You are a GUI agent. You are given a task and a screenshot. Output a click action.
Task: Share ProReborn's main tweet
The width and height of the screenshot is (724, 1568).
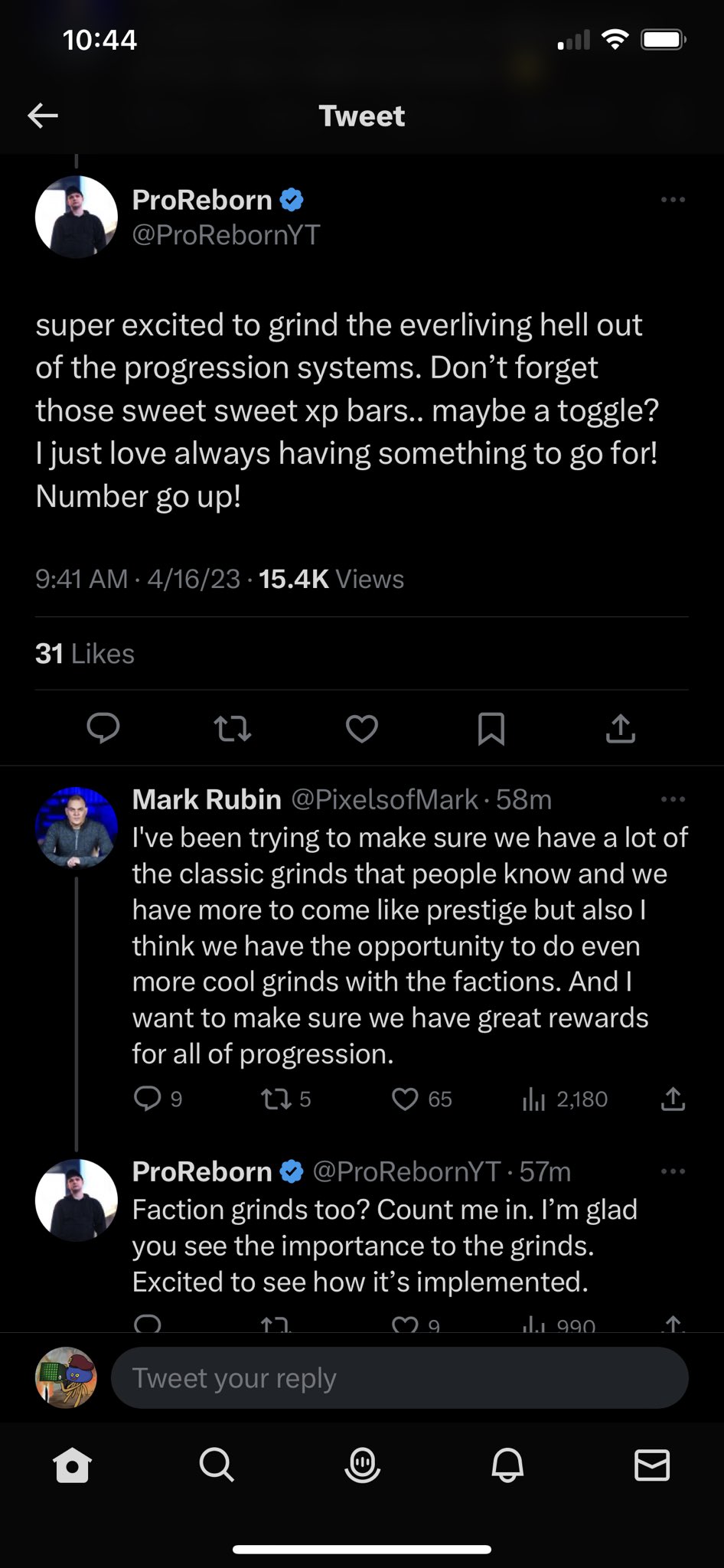click(620, 728)
